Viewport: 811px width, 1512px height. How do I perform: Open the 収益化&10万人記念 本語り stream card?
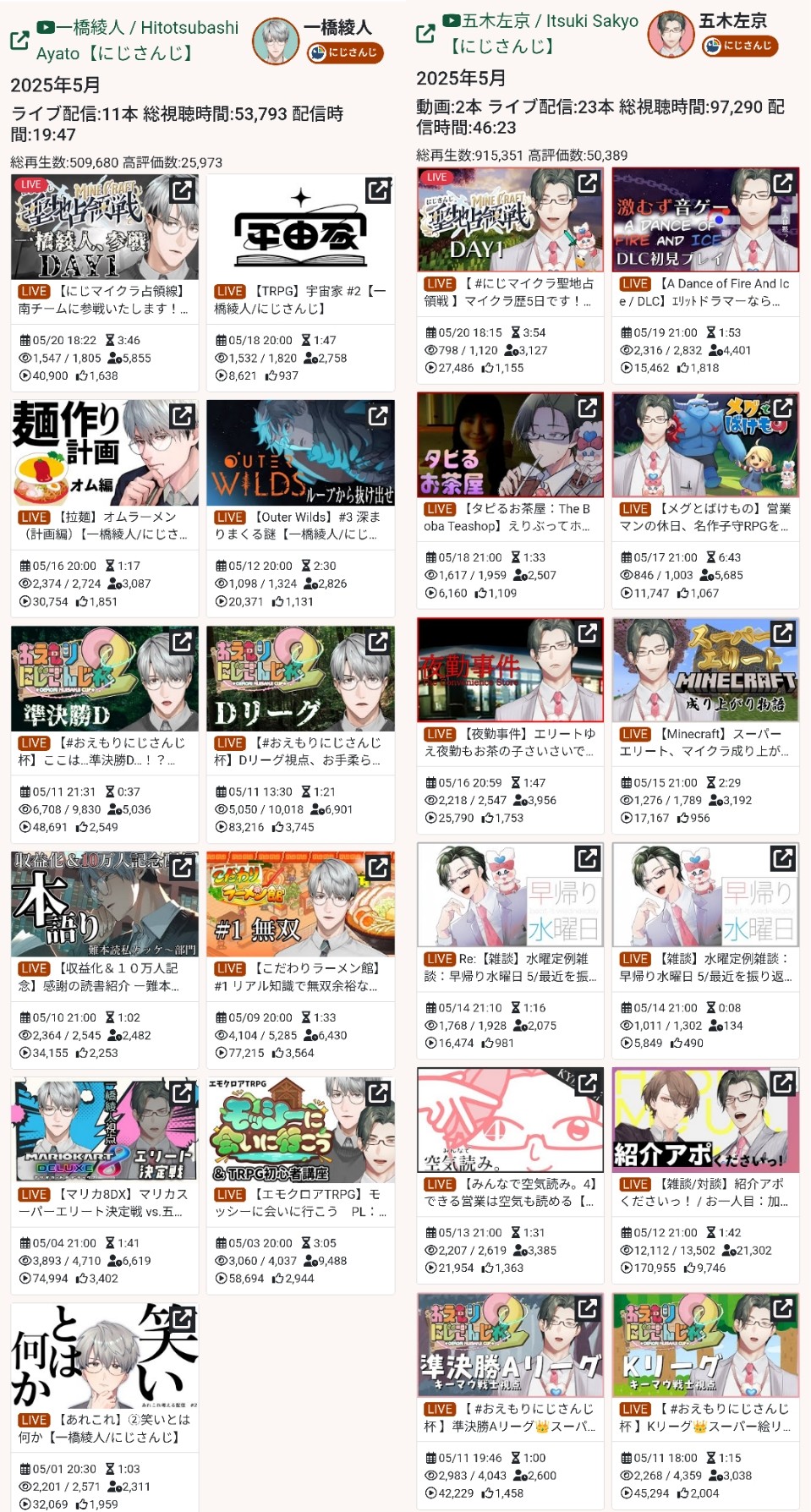pos(105,960)
